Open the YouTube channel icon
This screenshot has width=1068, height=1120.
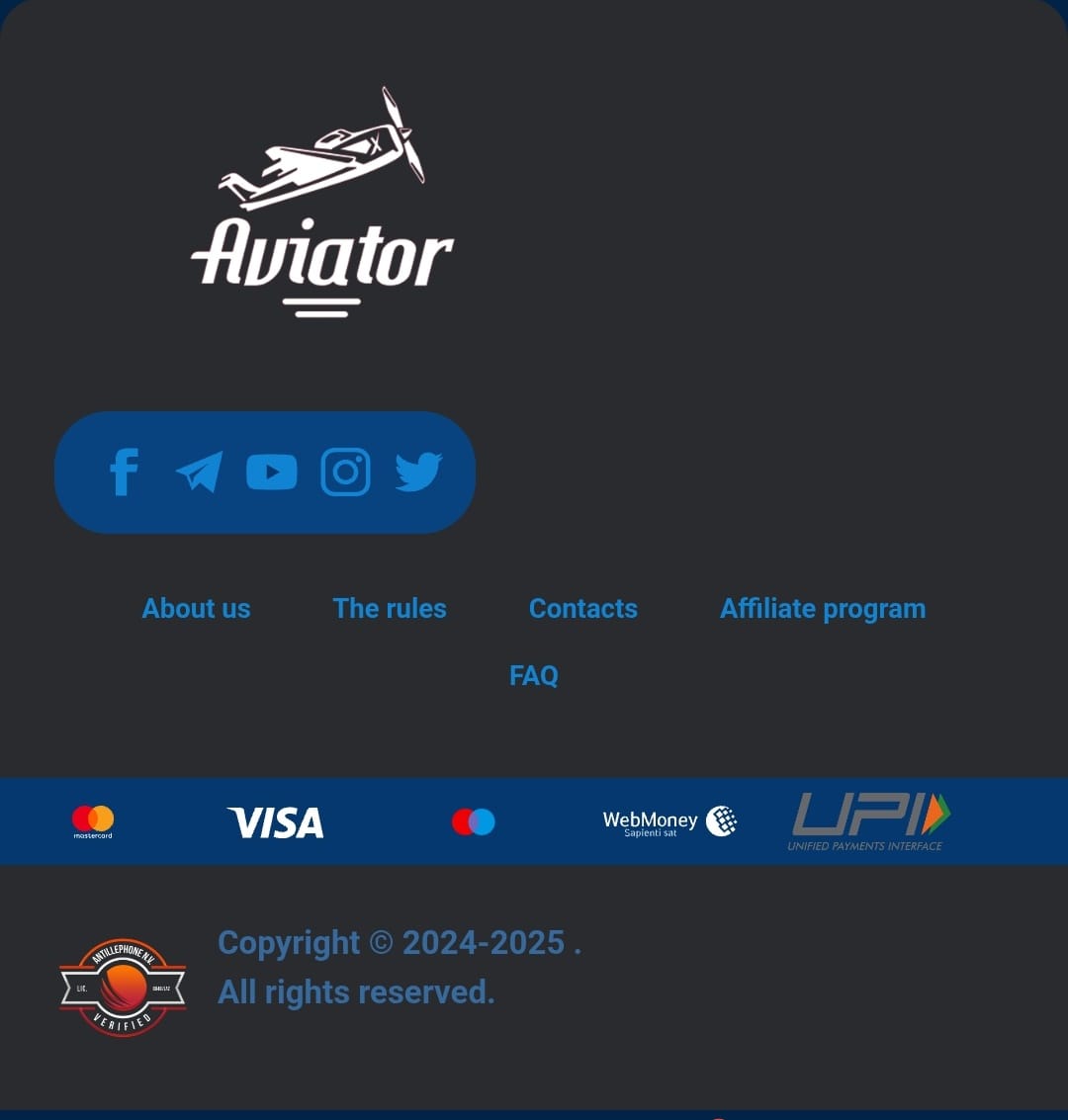coord(271,472)
